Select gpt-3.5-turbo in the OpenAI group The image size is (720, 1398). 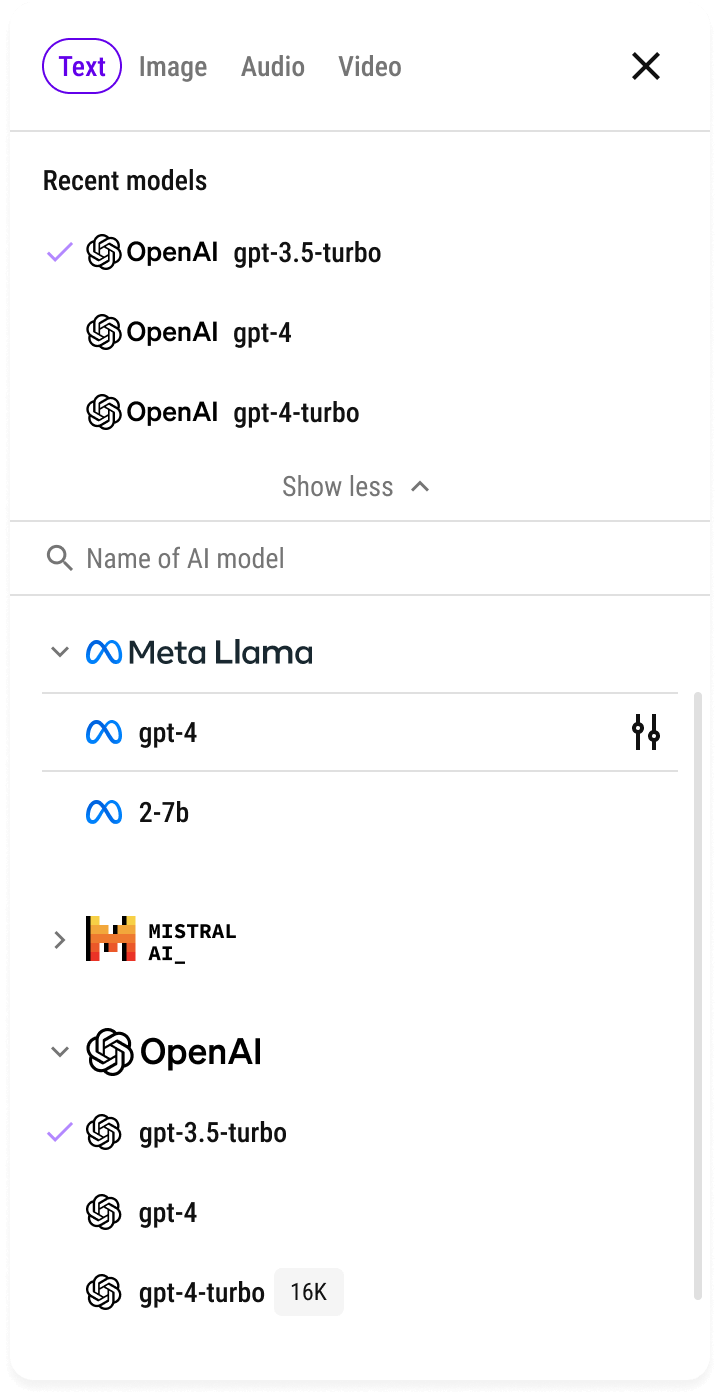coord(212,1133)
